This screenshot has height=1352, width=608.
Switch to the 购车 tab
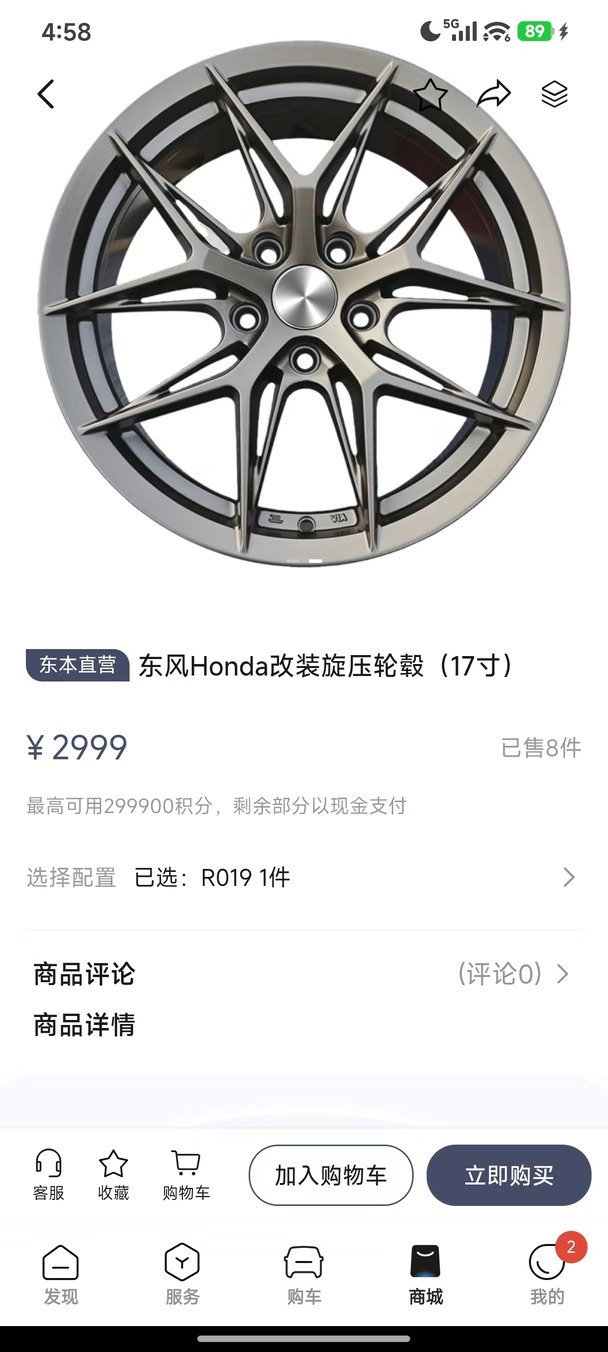[x=304, y=1275]
